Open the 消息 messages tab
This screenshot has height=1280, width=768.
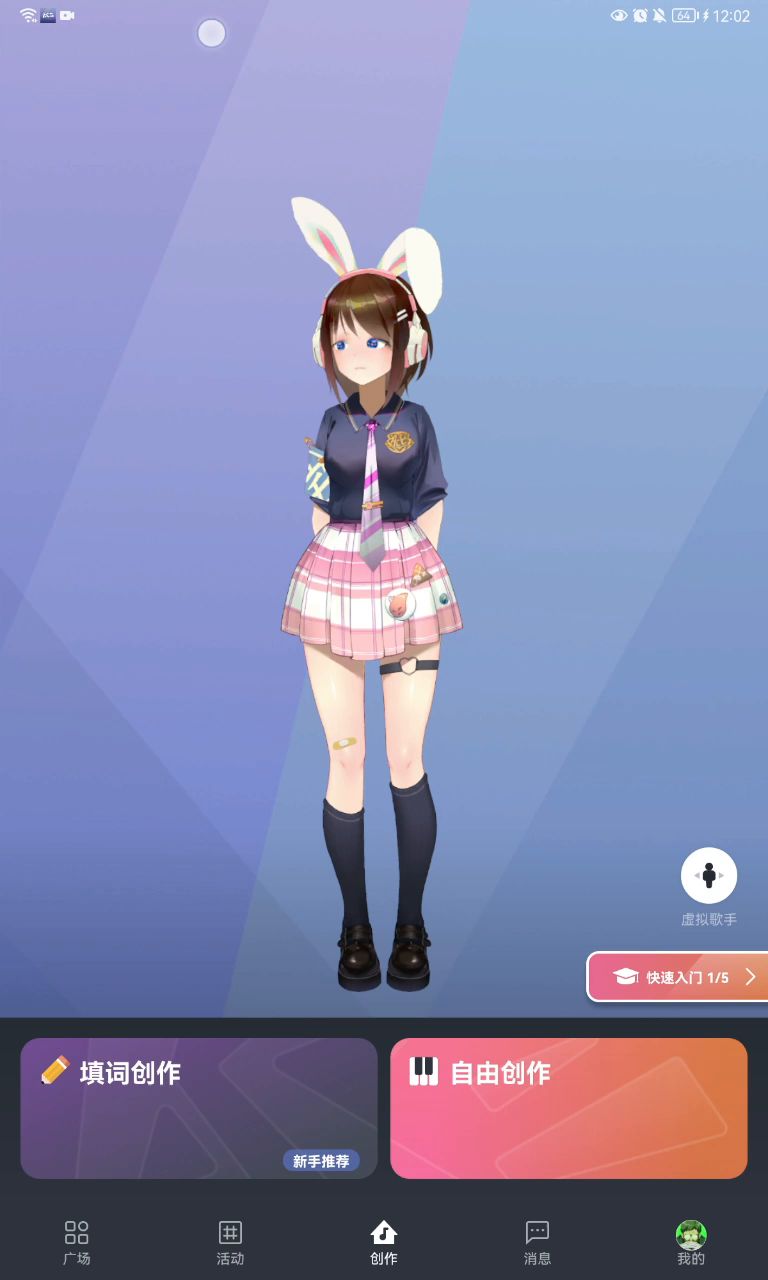pos(537,1242)
